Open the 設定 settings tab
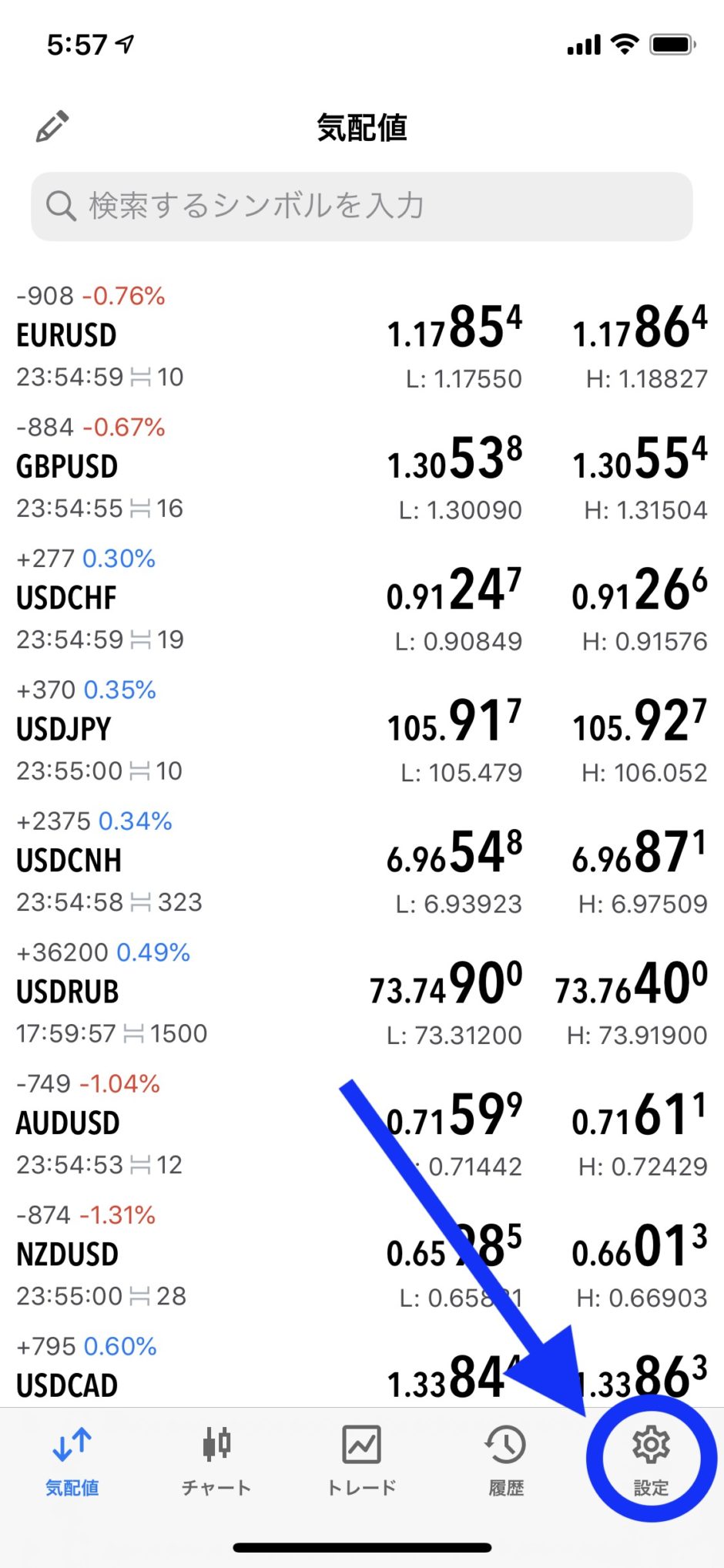 pyautogui.click(x=651, y=1460)
